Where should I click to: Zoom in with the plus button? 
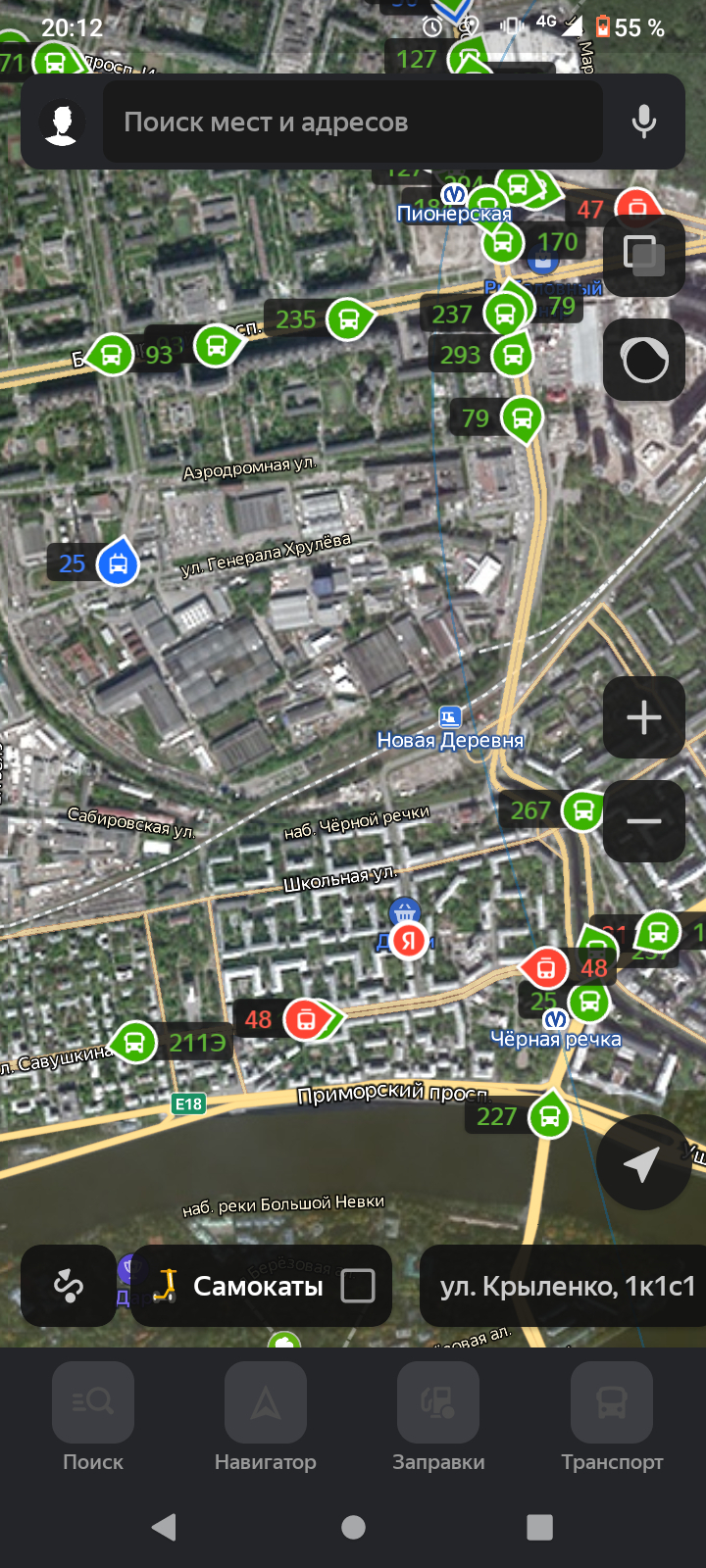[x=644, y=718]
